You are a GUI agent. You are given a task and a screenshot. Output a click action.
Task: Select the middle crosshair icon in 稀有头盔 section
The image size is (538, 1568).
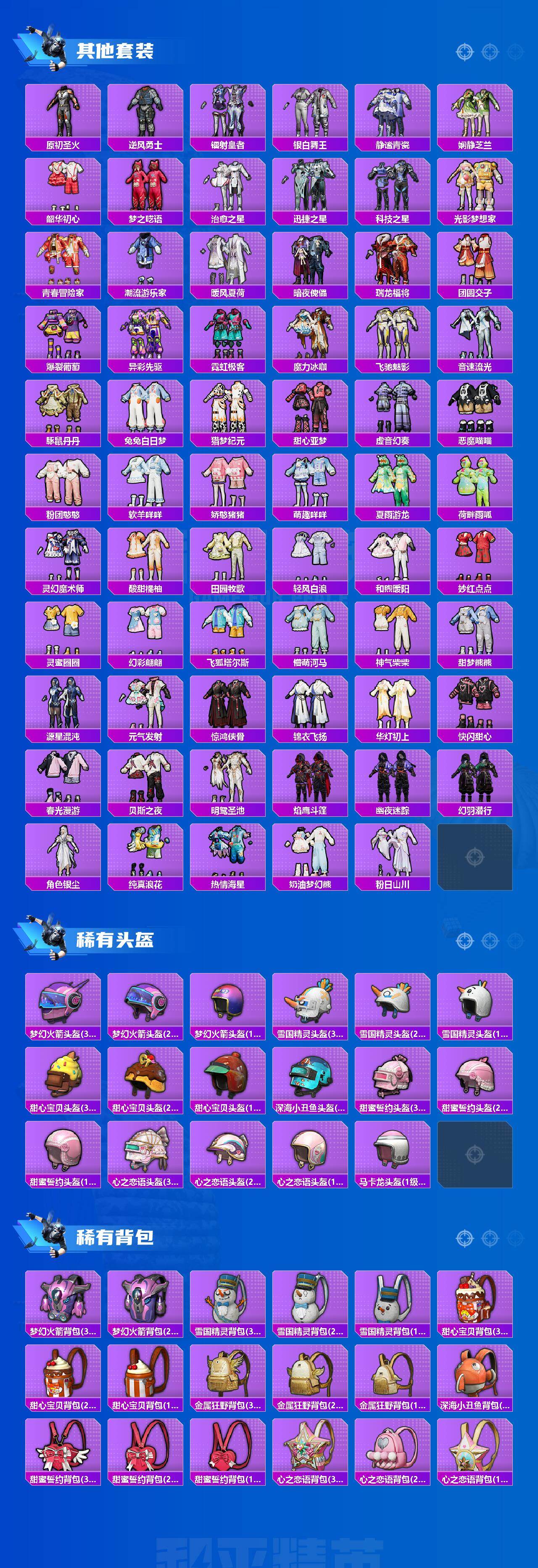pyautogui.click(x=491, y=941)
